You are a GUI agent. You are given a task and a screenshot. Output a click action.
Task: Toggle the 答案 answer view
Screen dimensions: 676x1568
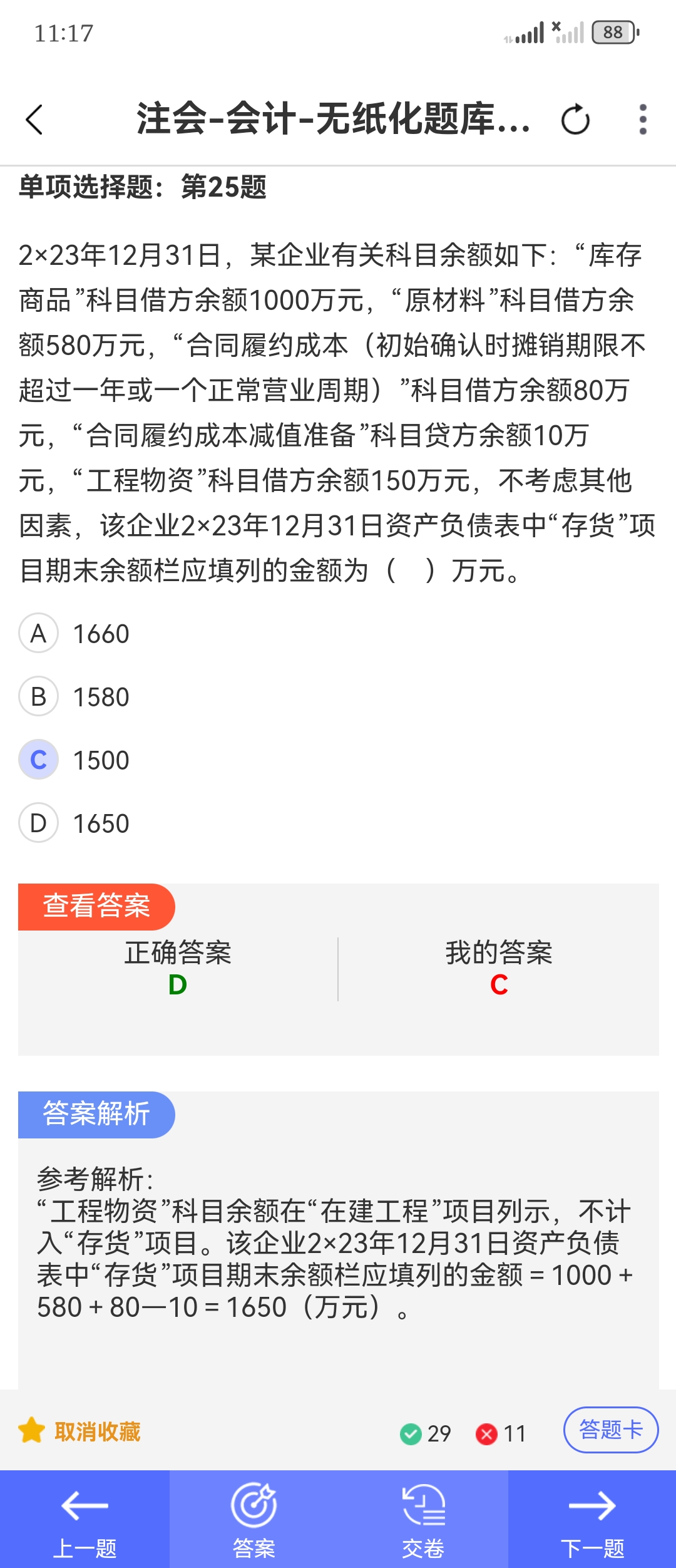click(254, 1519)
